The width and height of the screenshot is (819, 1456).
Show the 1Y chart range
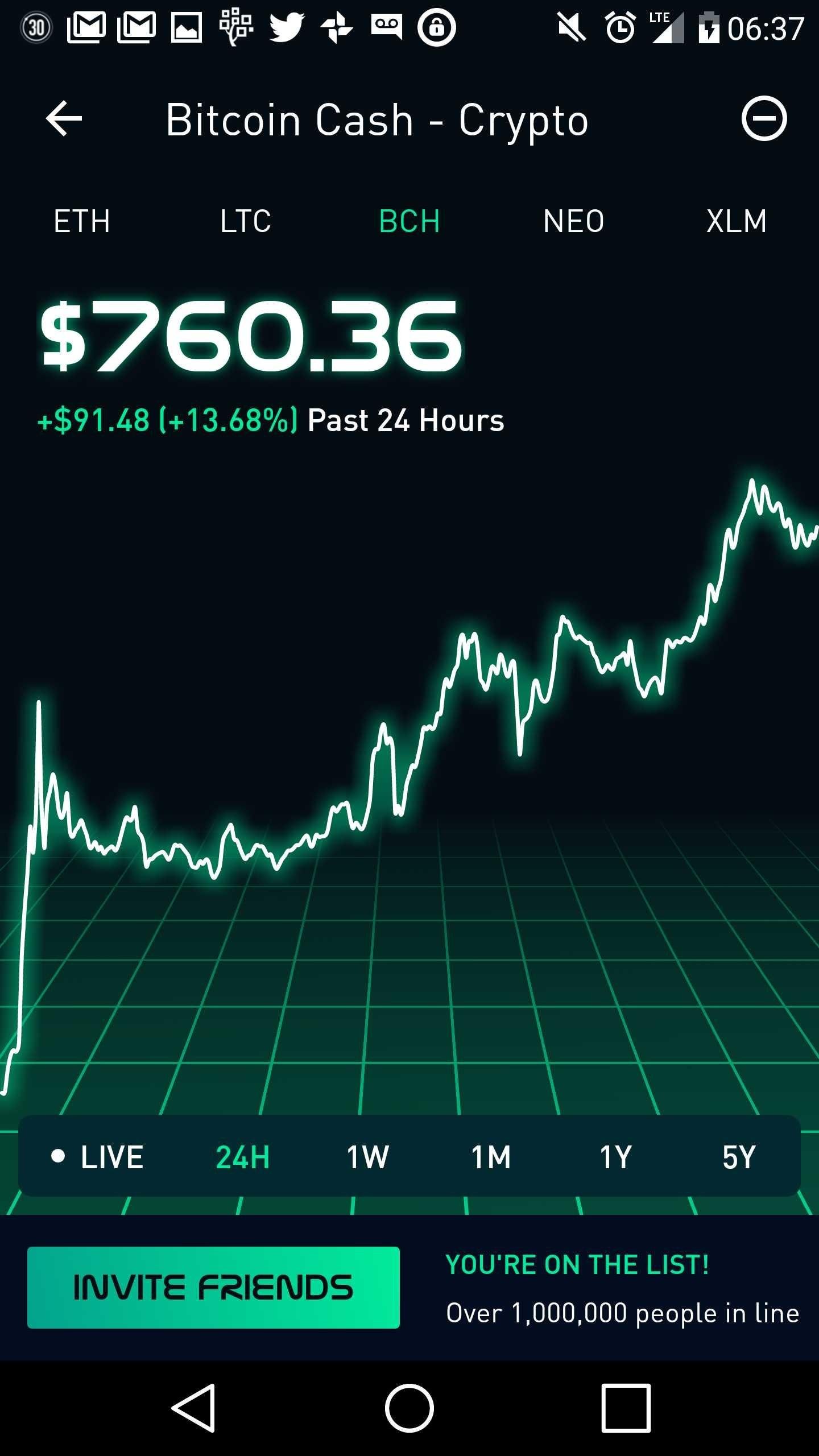616,1157
